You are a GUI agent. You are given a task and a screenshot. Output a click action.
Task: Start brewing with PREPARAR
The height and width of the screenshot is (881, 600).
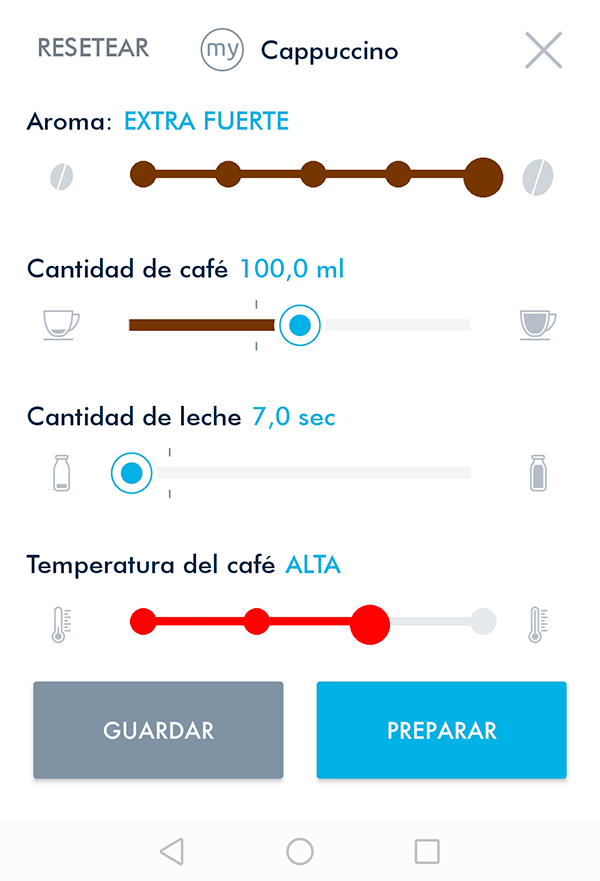[x=441, y=730]
